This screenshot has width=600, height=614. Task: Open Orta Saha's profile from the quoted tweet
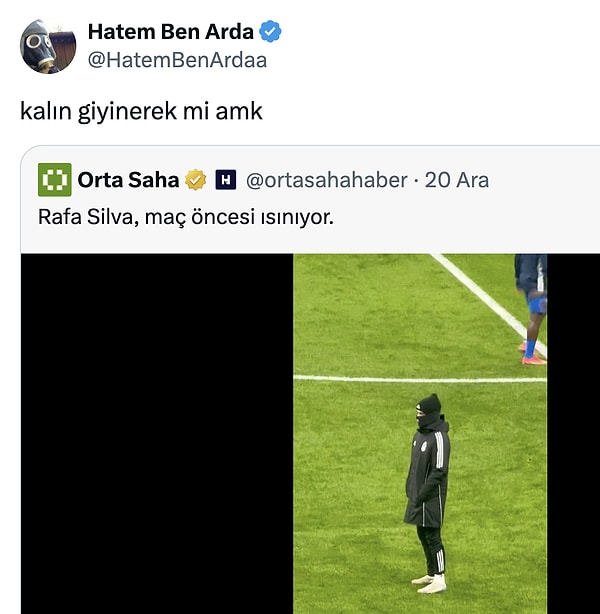[128, 180]
